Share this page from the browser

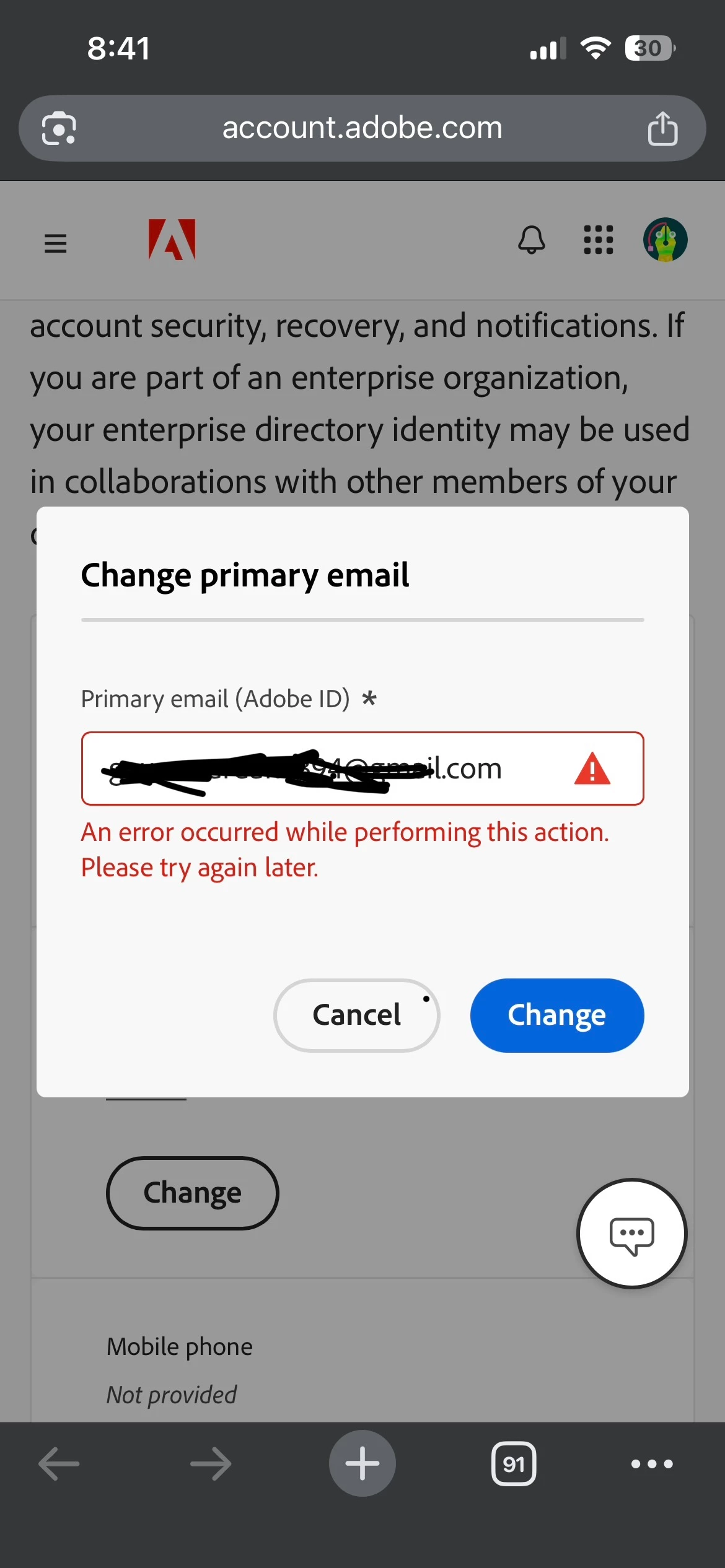[x=662, y=128]
